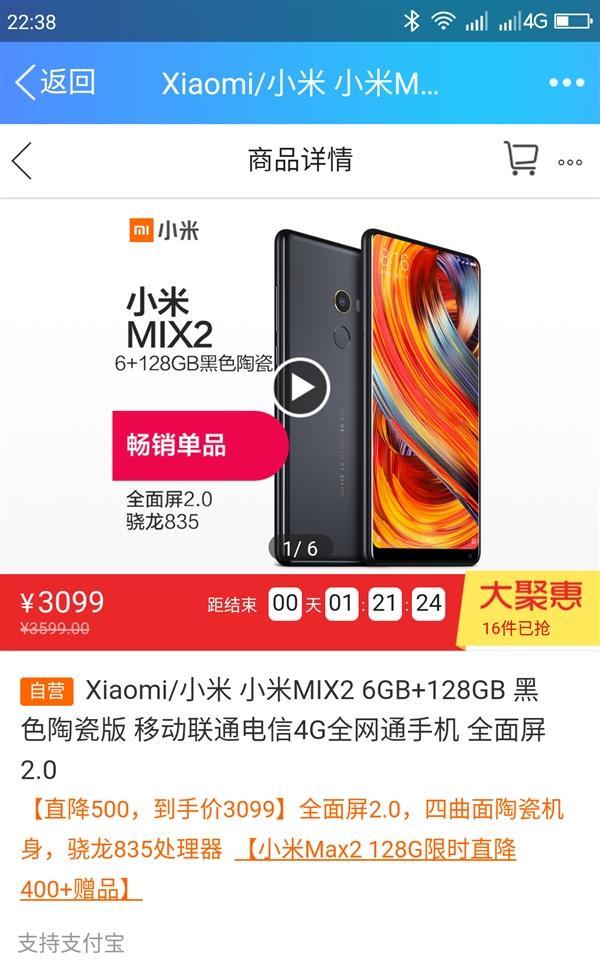600x960 pixels.
Task: Play the product video
Action: coord(301,386)
